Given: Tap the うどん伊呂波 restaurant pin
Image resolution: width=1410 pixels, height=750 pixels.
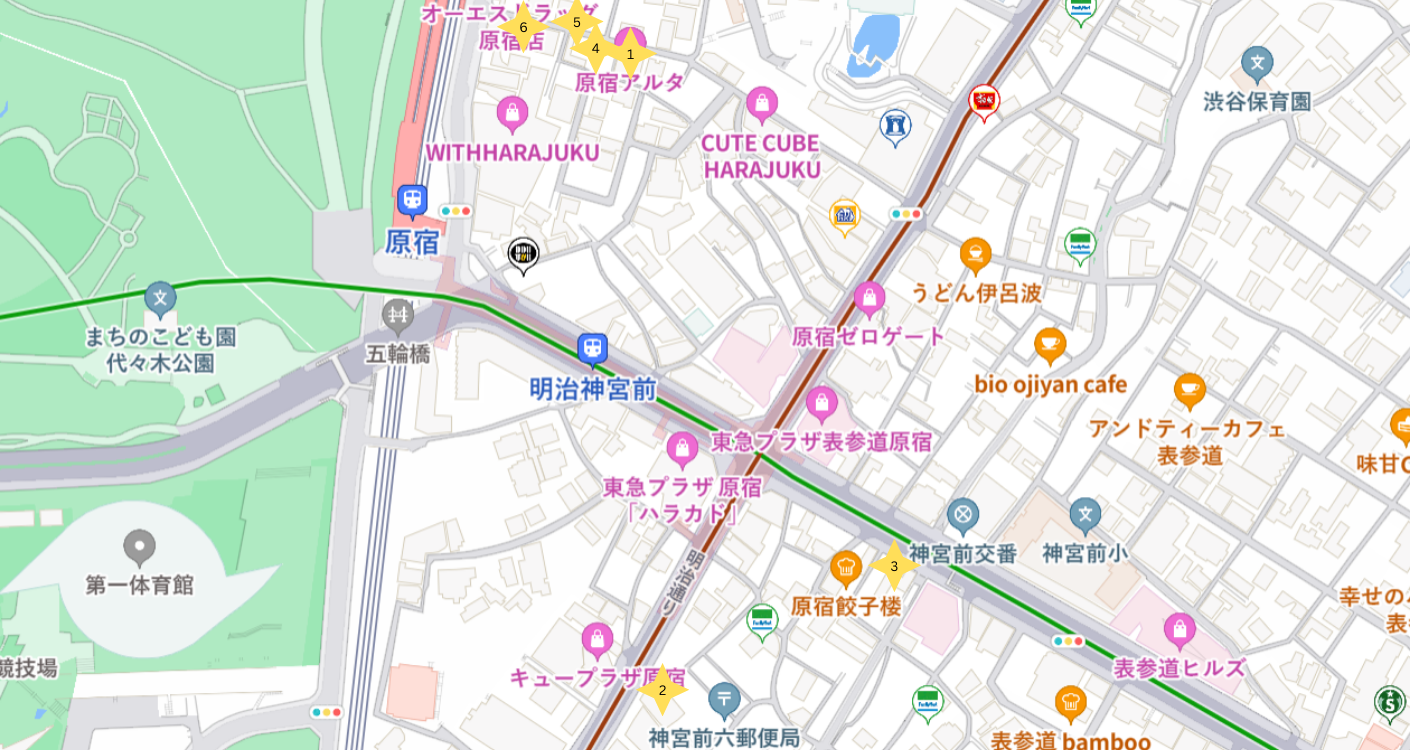Looking at the screenshot, I should [x=976, y=254].
